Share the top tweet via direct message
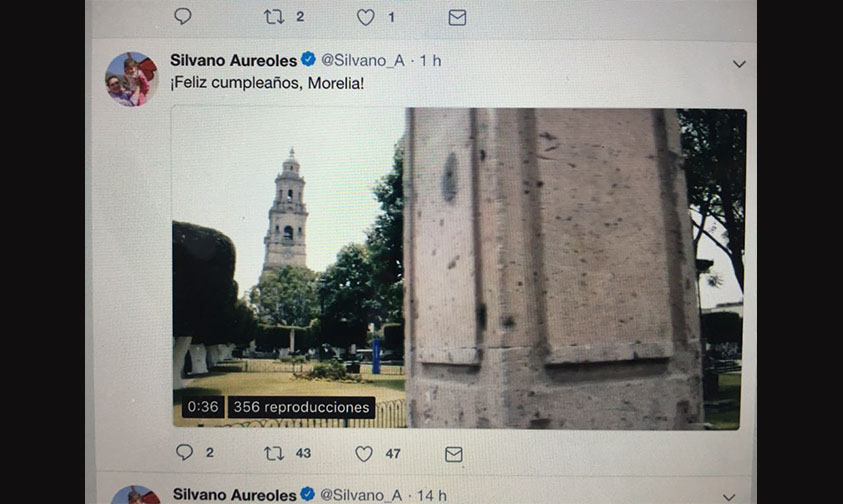The image size is (843, 504). point(457,18)
